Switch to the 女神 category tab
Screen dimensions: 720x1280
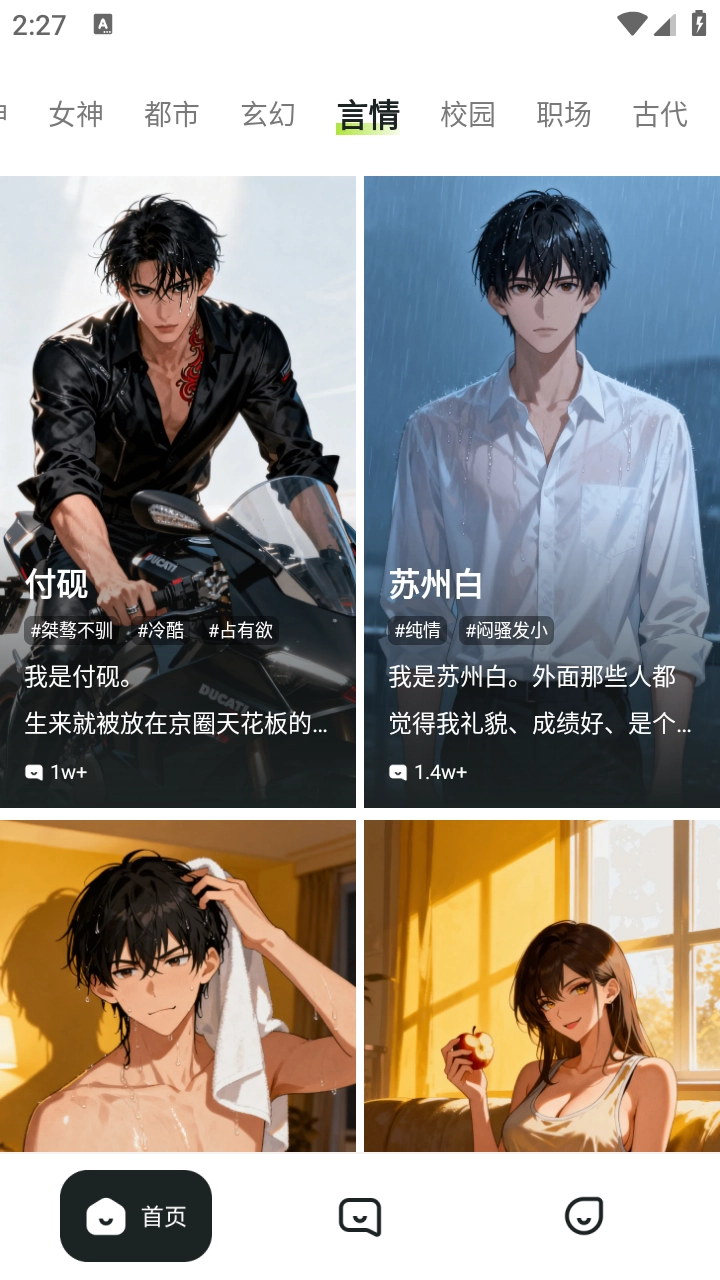(76, 114)
